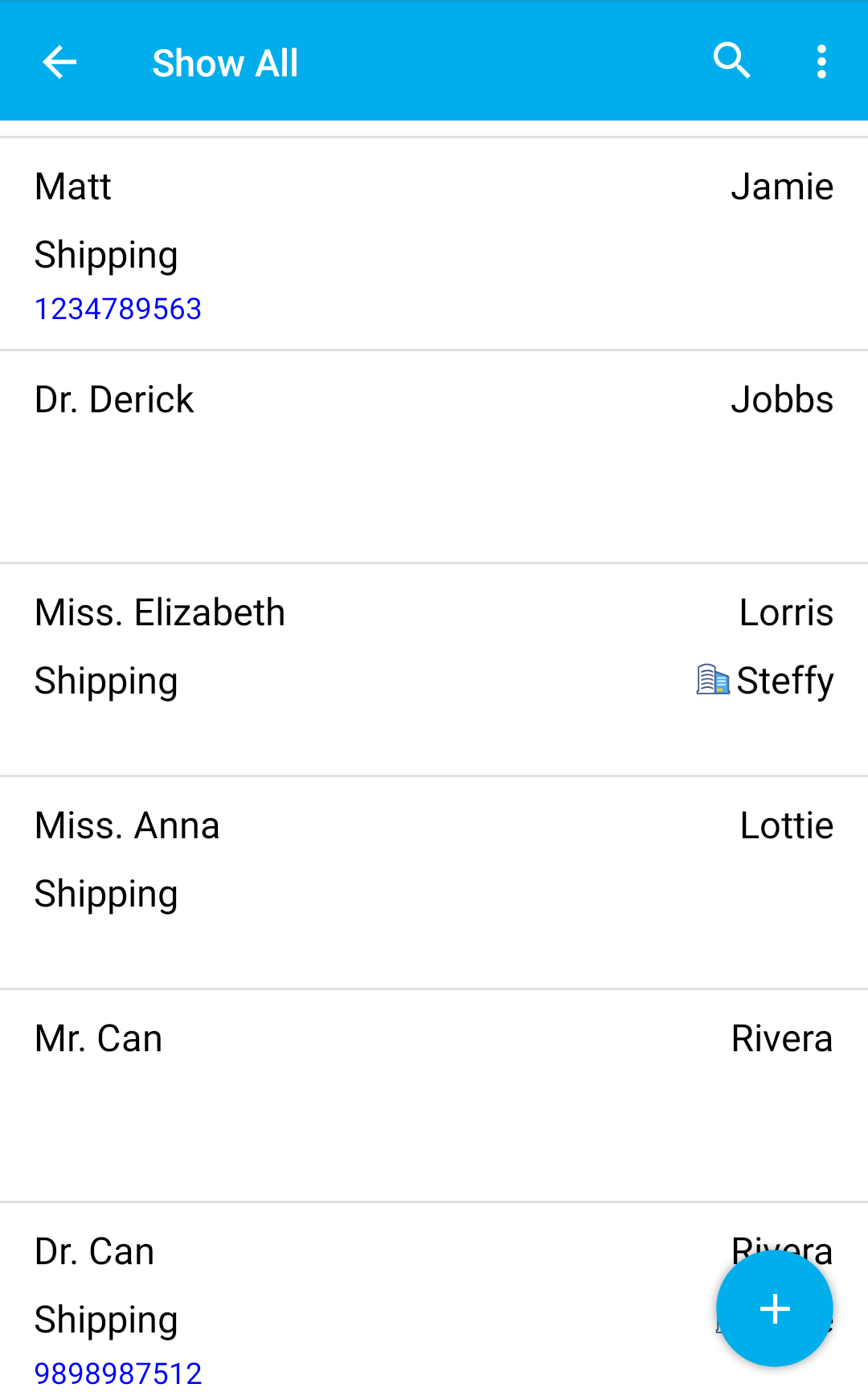Viewport: 868px width, 1392px height.
Task: Tap Shipping under Miss. Anna
Action: [106, 893]
